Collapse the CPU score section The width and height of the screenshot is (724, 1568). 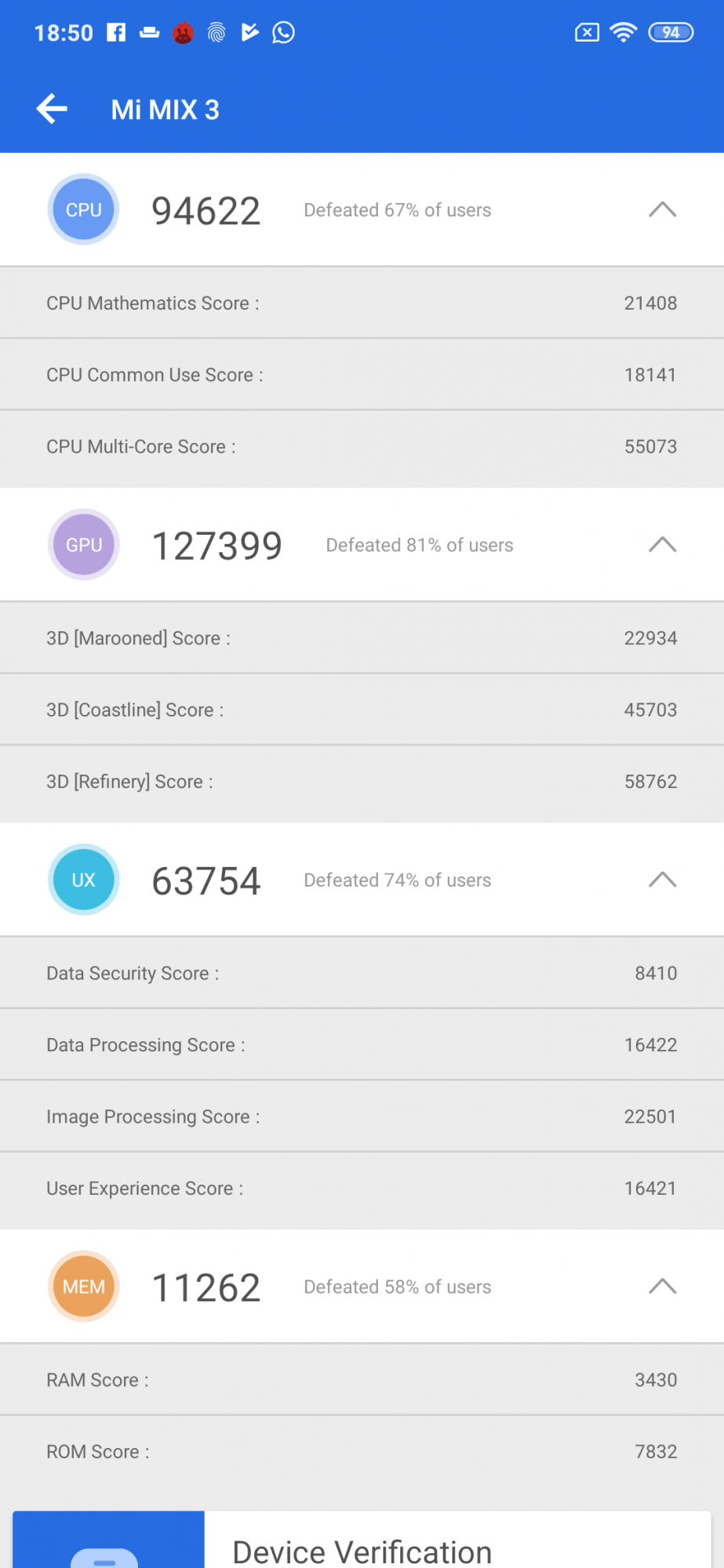click(x=662, y=209)
